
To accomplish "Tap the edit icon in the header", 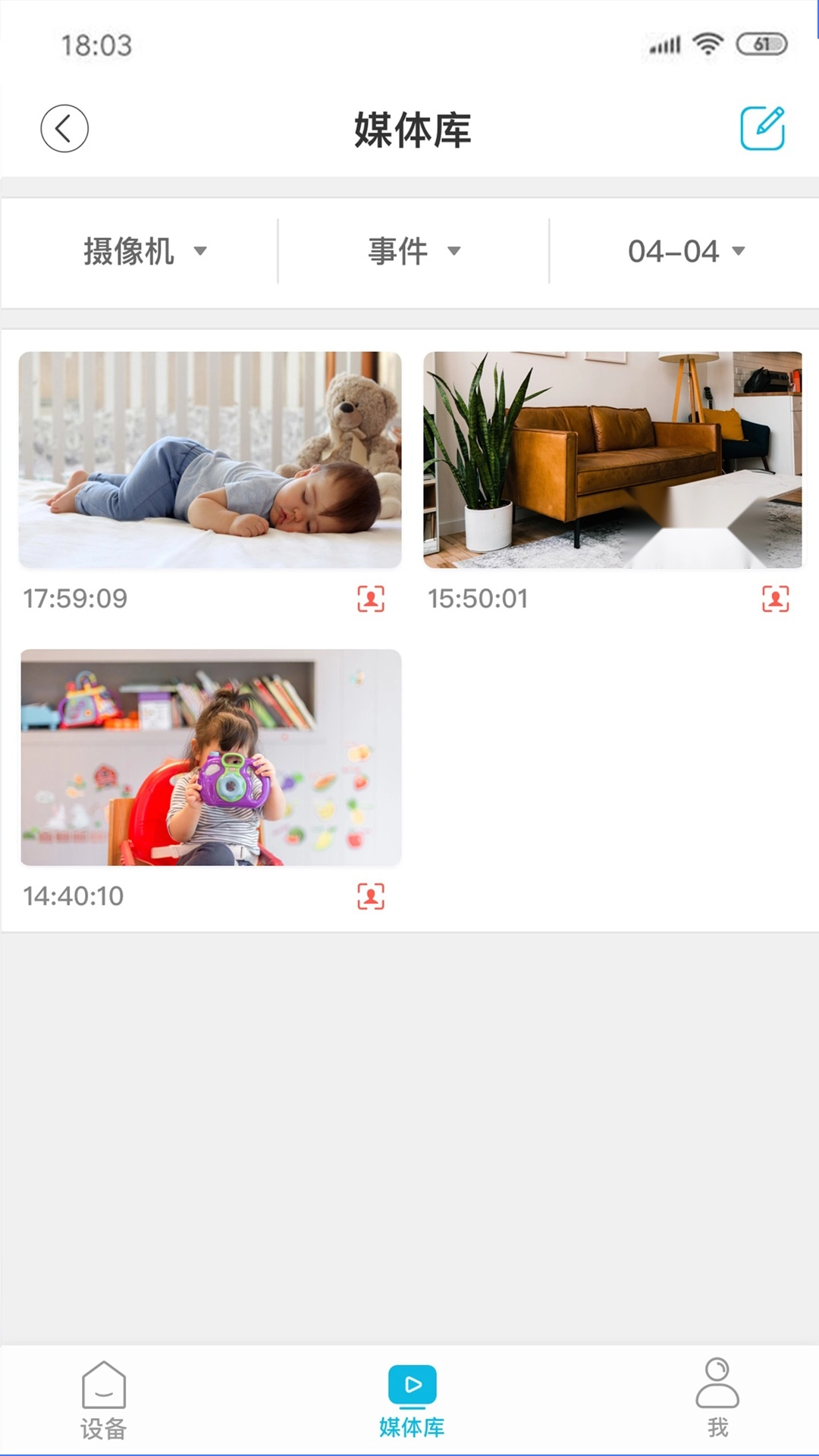I will [x=762, y=128].
